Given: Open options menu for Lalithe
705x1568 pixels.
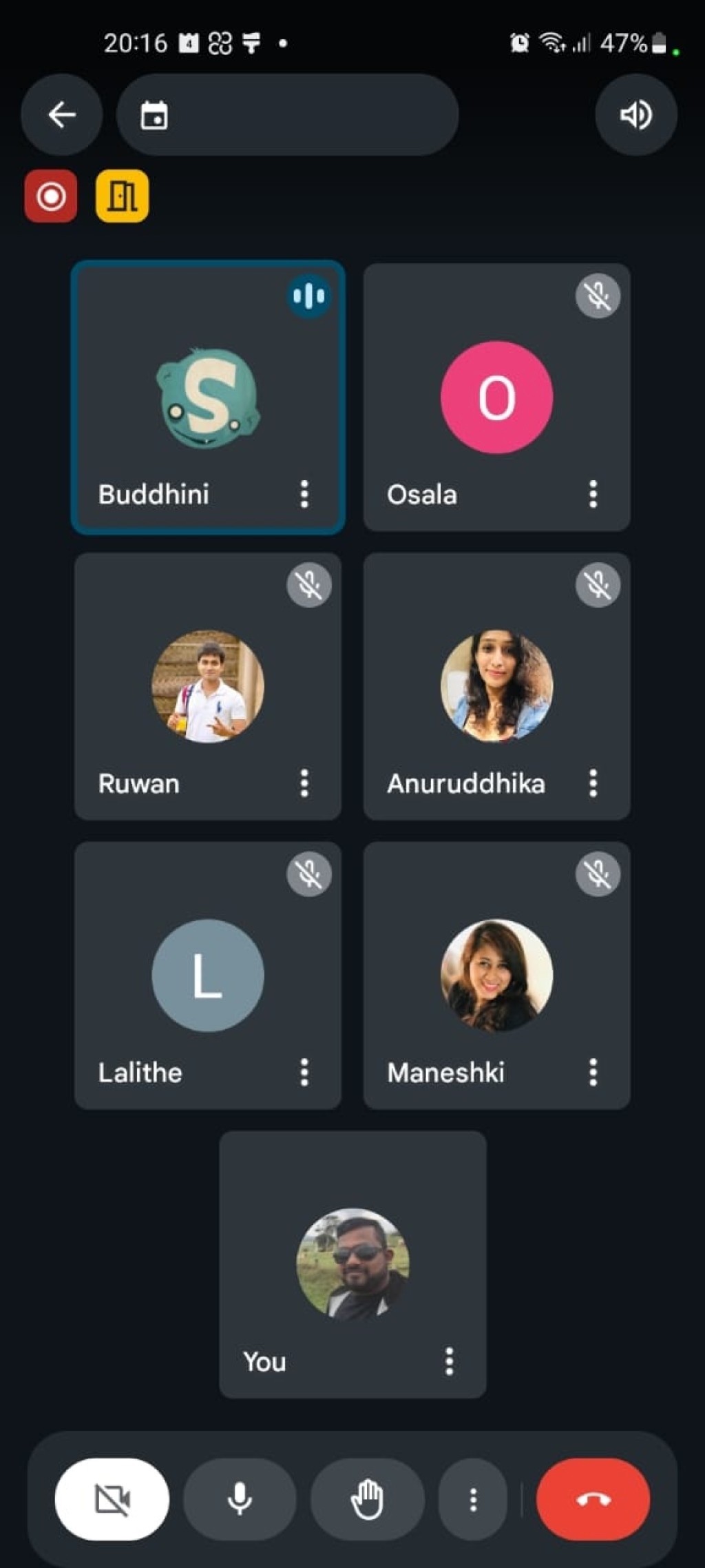Looking at the screenshot, I should [304, 1072].
